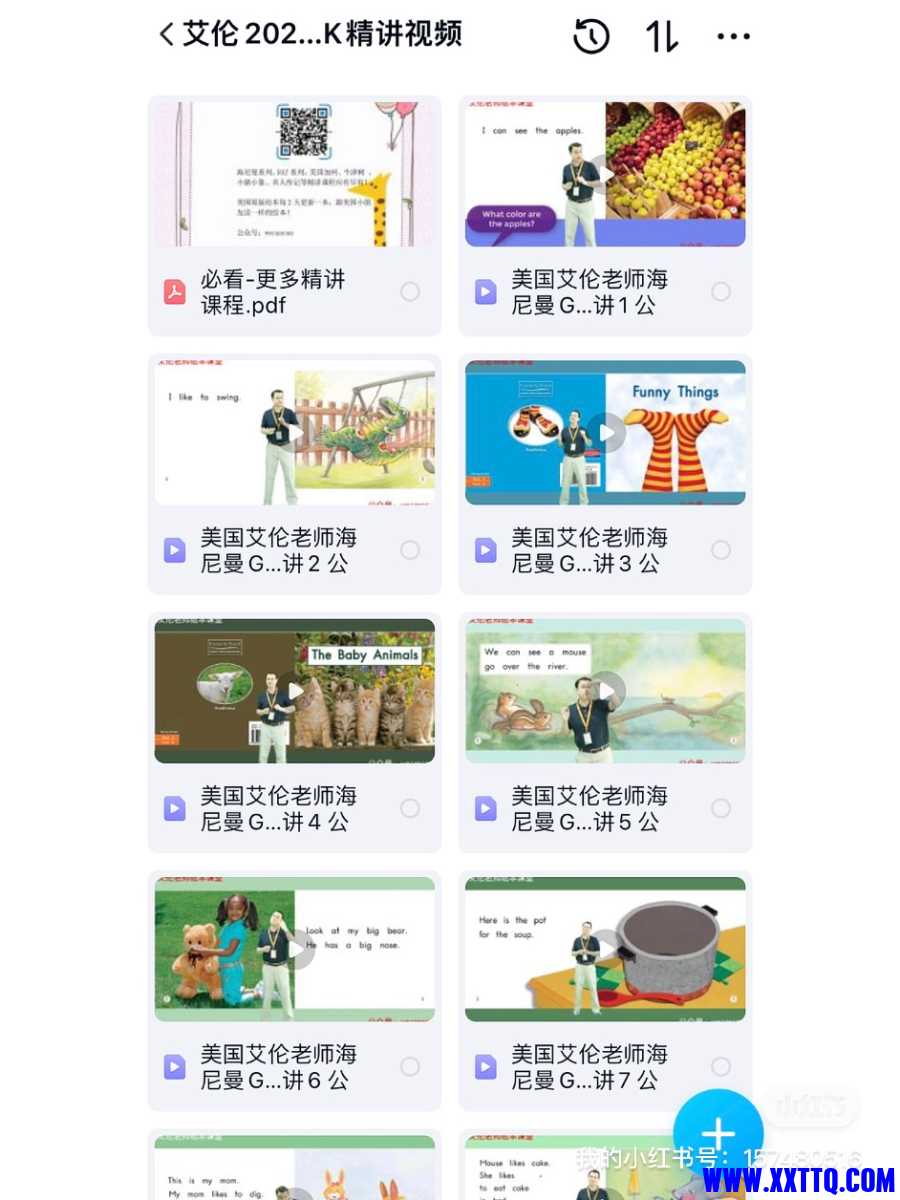Image resolution: width=900 pixels, height=1200 pixels.
Task: Open the recent history clock icon
Action: (x=591, y=36)
